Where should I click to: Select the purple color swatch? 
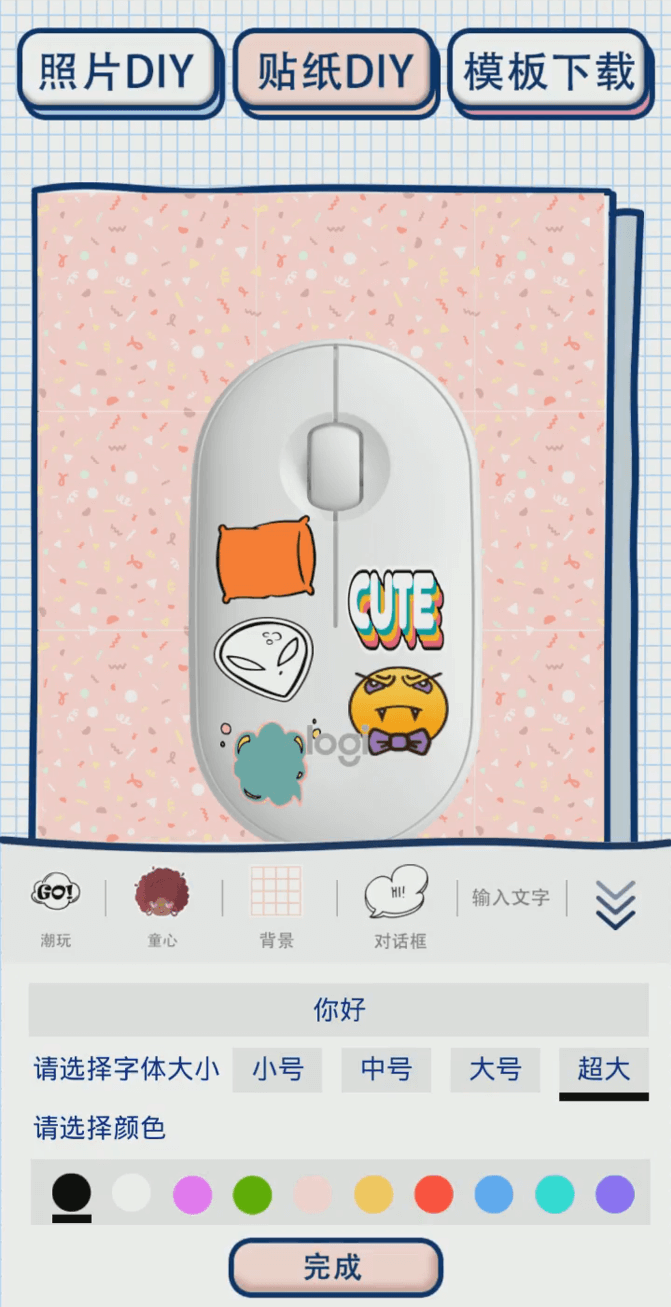[615, 1194]
